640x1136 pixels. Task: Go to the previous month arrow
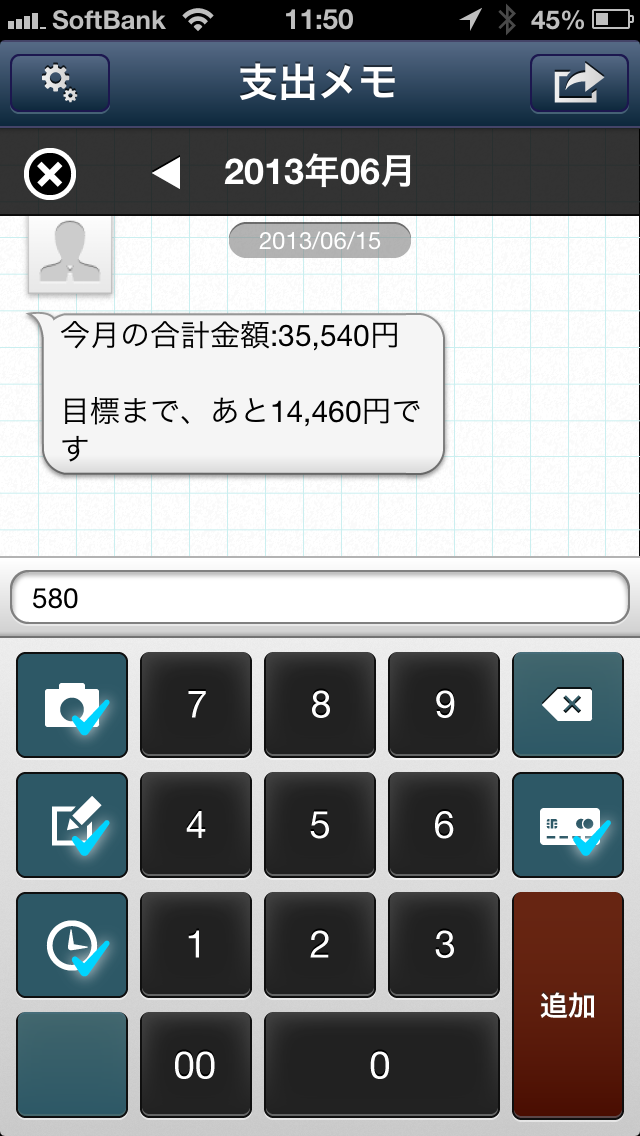click(166, 174)
